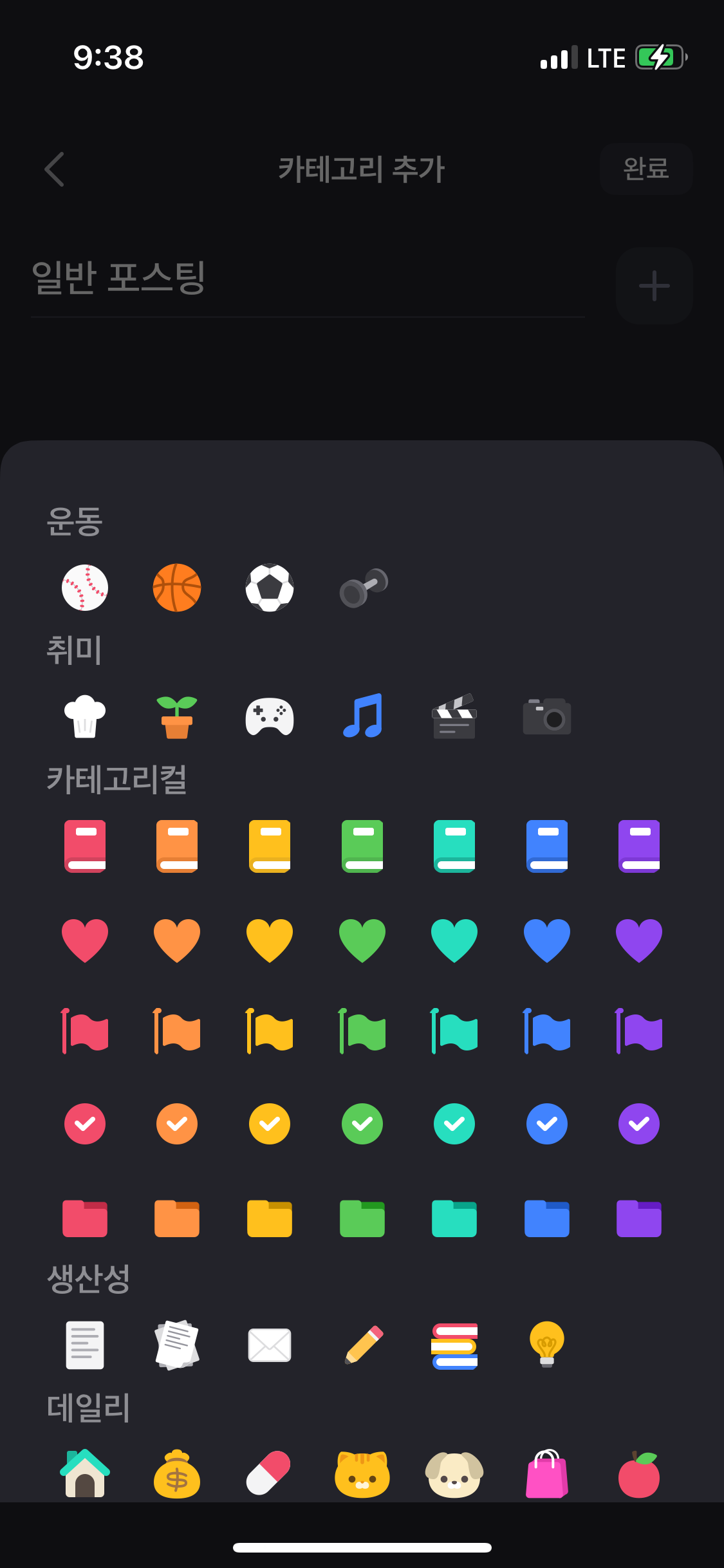
Task: Tap the 완료 (Done) button
Action: pyautogui.click(x=645, y=169)
